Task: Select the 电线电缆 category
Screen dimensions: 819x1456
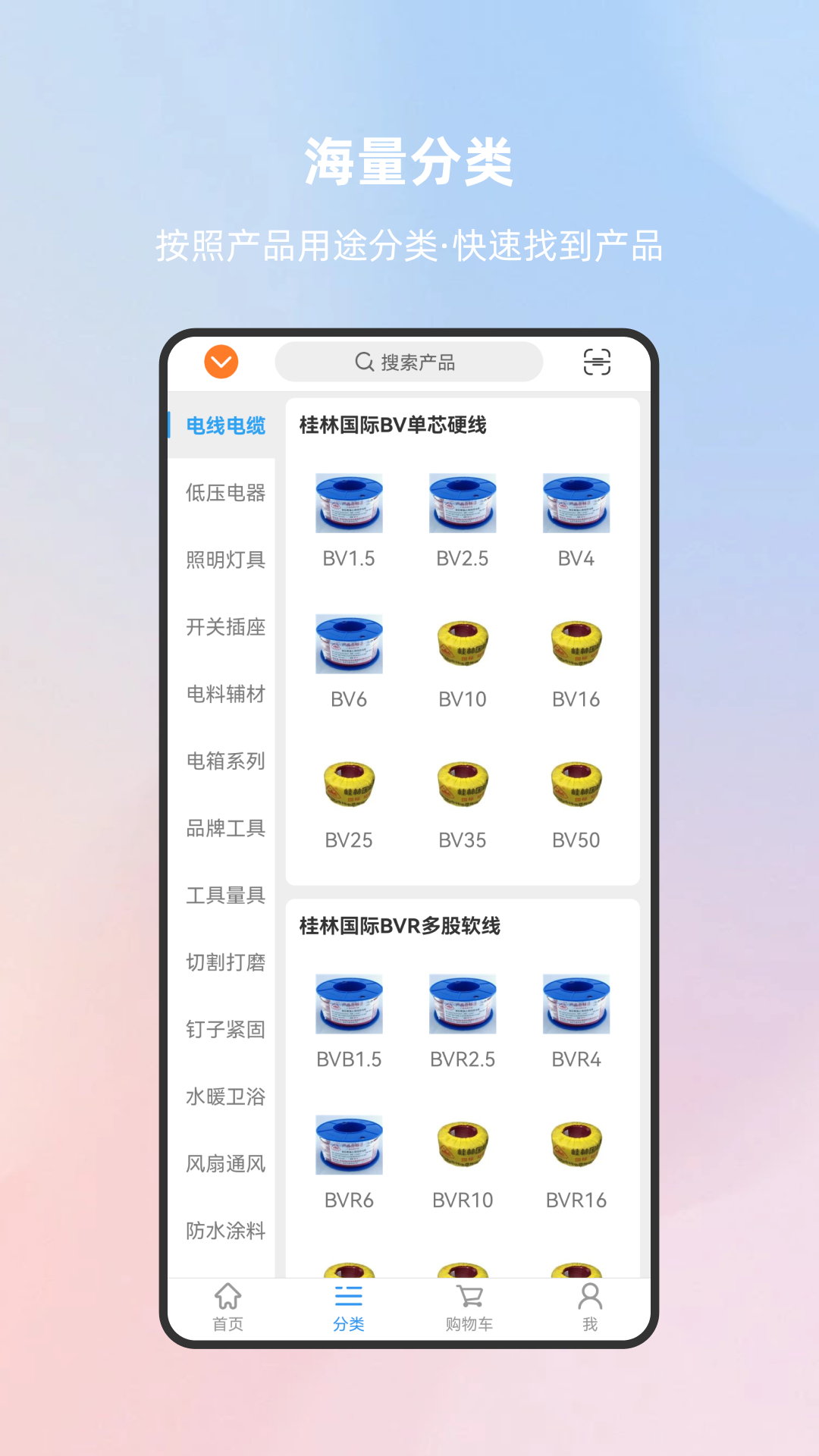Action: click(225, 427)
